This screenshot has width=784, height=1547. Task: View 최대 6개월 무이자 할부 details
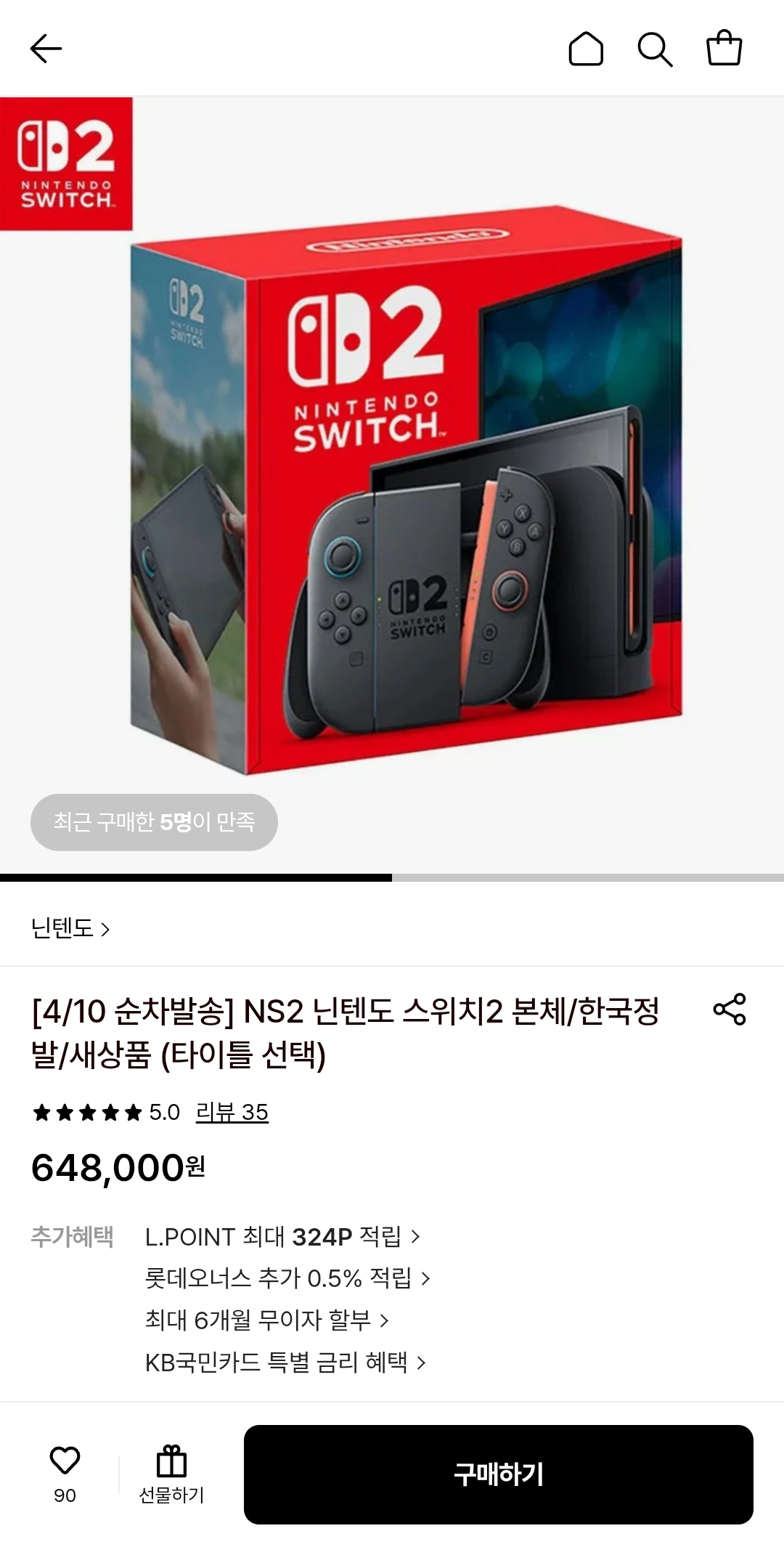[x=267, y=1320]
